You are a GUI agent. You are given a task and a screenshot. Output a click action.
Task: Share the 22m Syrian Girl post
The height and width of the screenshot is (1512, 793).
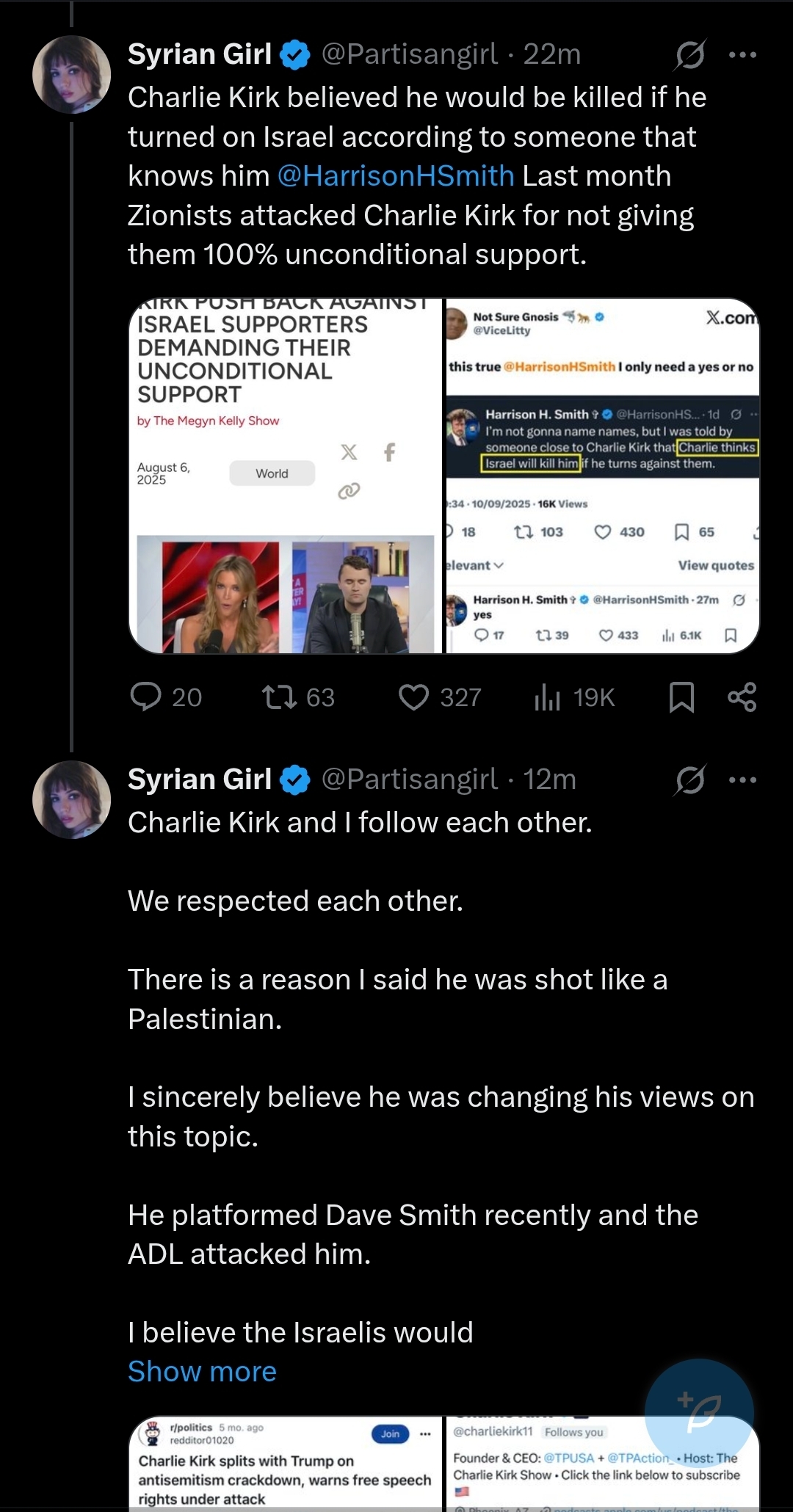[742, 697]
